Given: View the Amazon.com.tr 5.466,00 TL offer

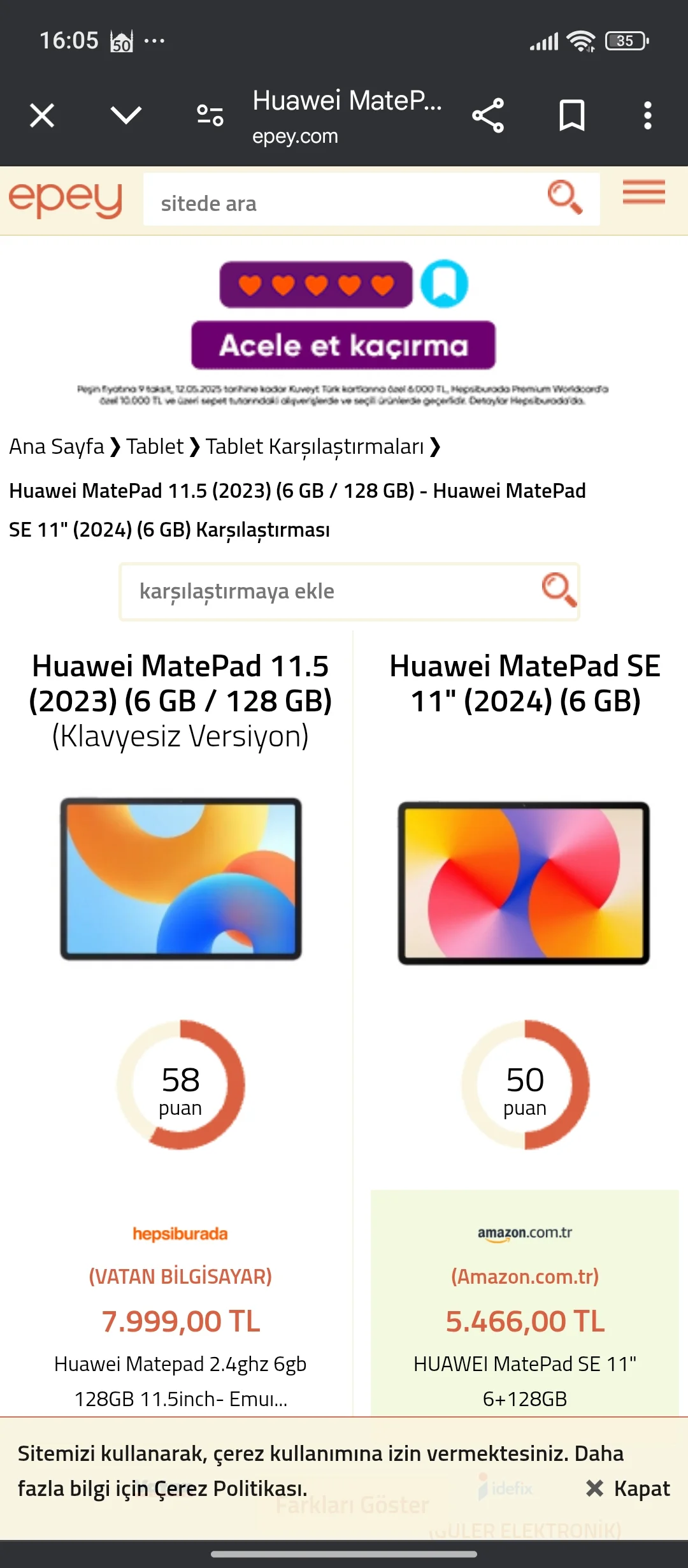Looking at the screenshot, I should tap(525, 1321).
